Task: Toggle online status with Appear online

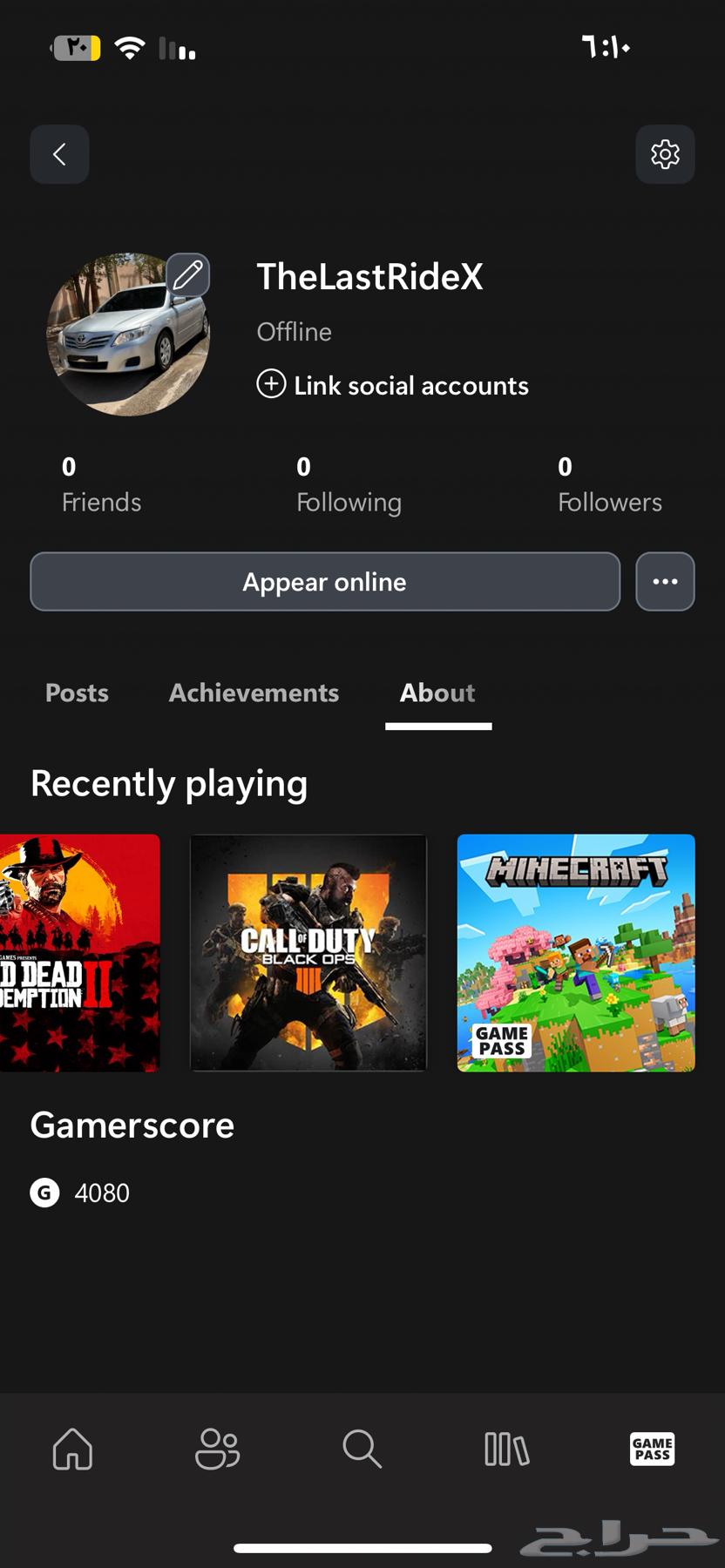Action: pyautogui.click(x=324, y=581)
